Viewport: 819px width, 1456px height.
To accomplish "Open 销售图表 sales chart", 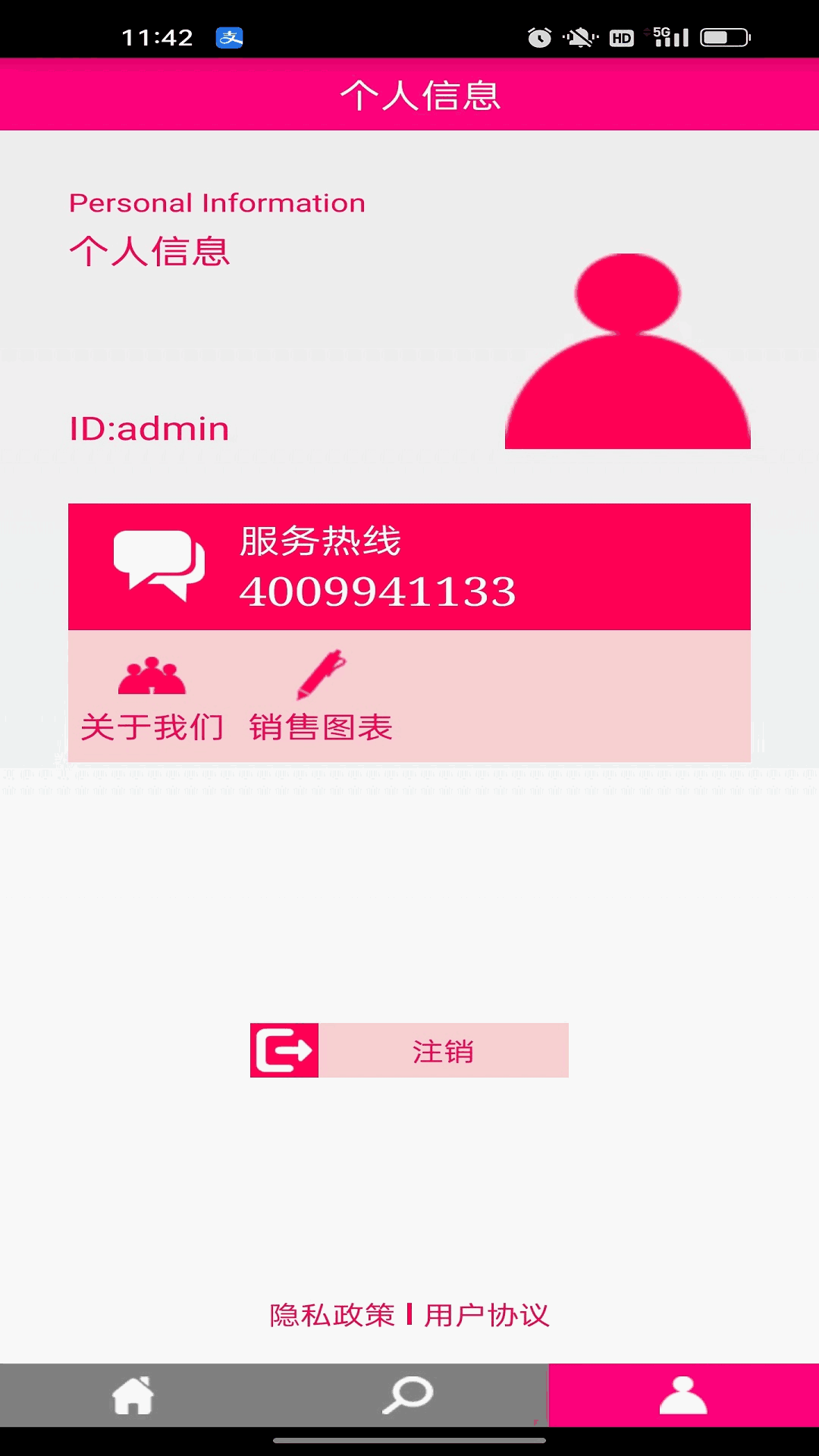I will [321, 696].
